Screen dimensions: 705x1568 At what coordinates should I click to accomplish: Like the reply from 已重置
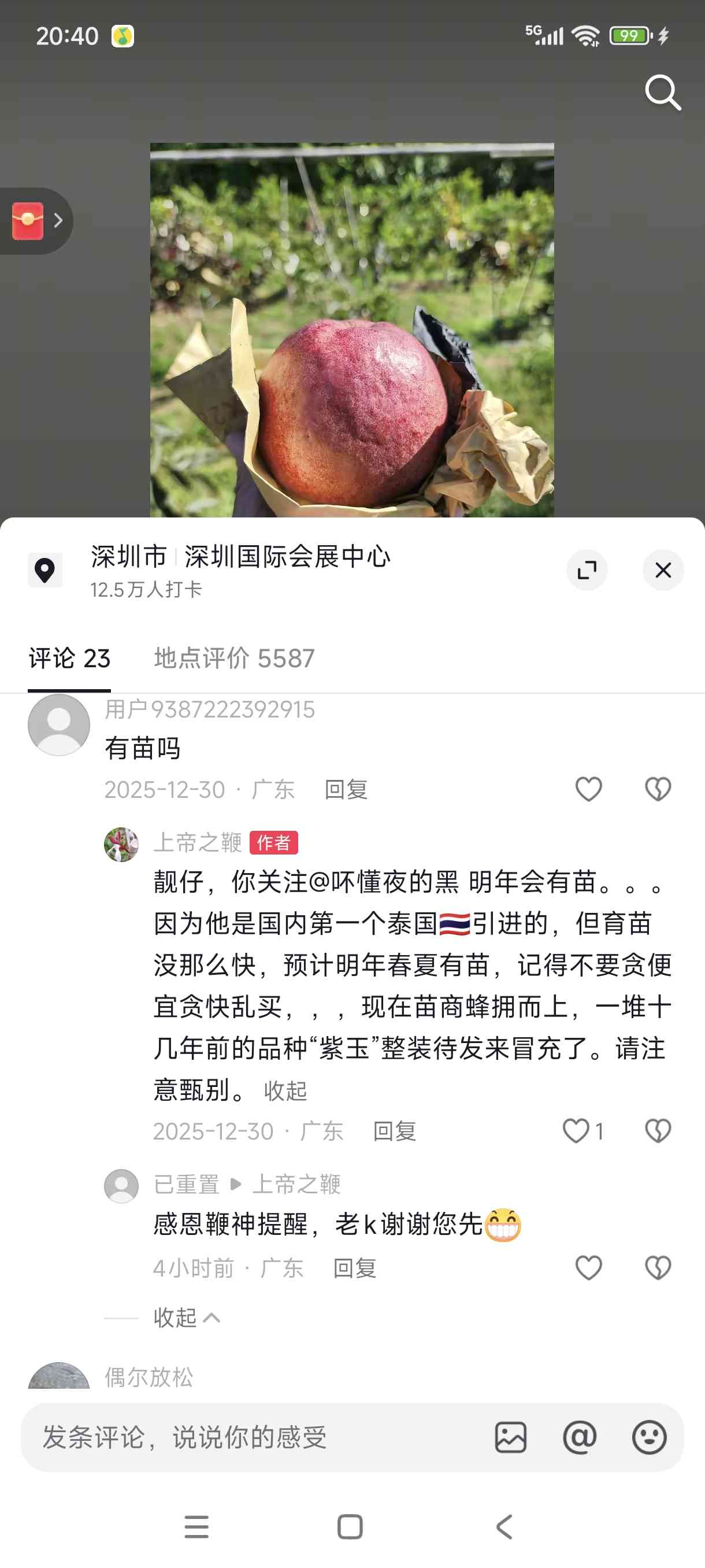tap(588, 1269)
